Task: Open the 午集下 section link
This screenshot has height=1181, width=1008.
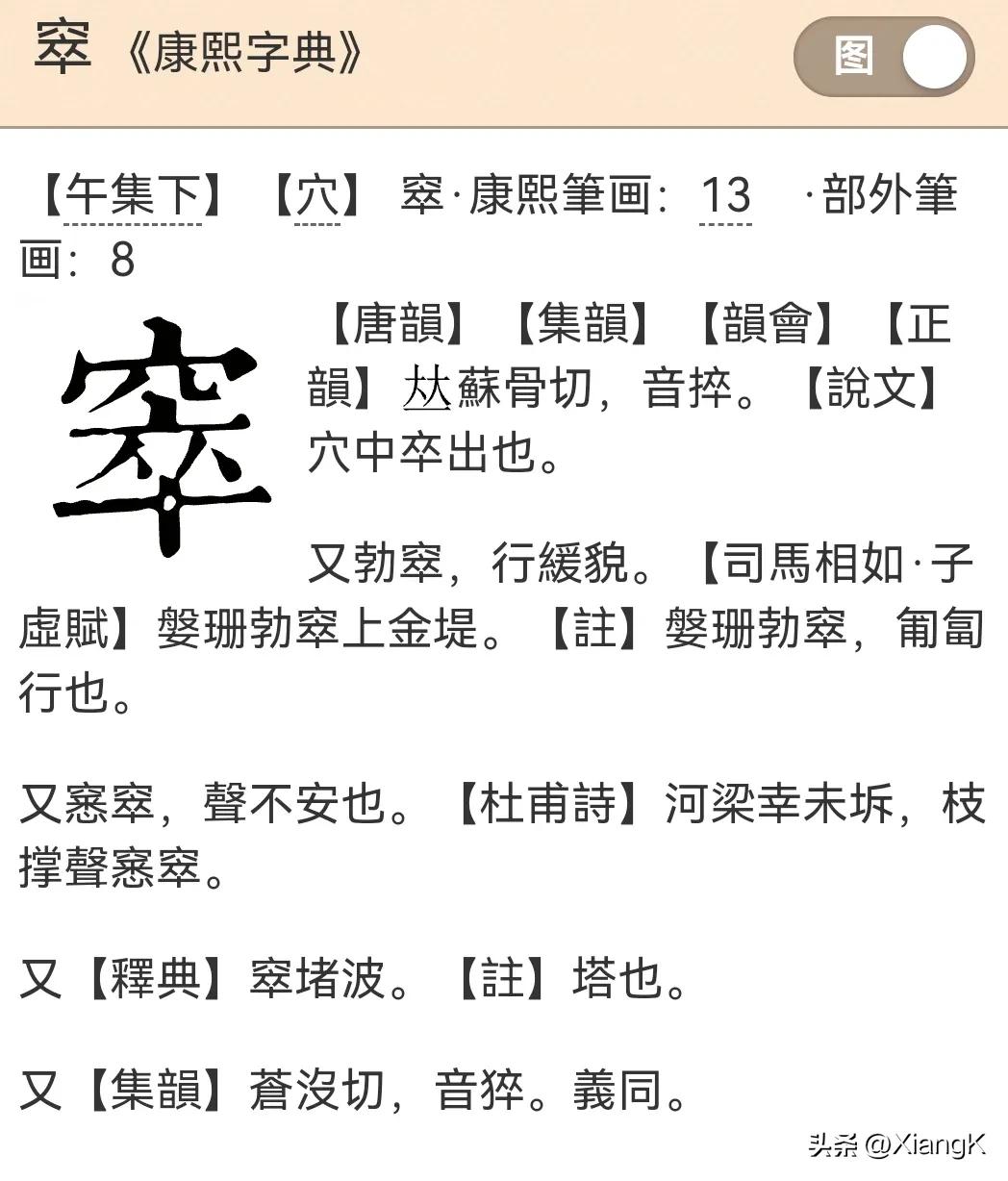Action: tap(132, 197)
